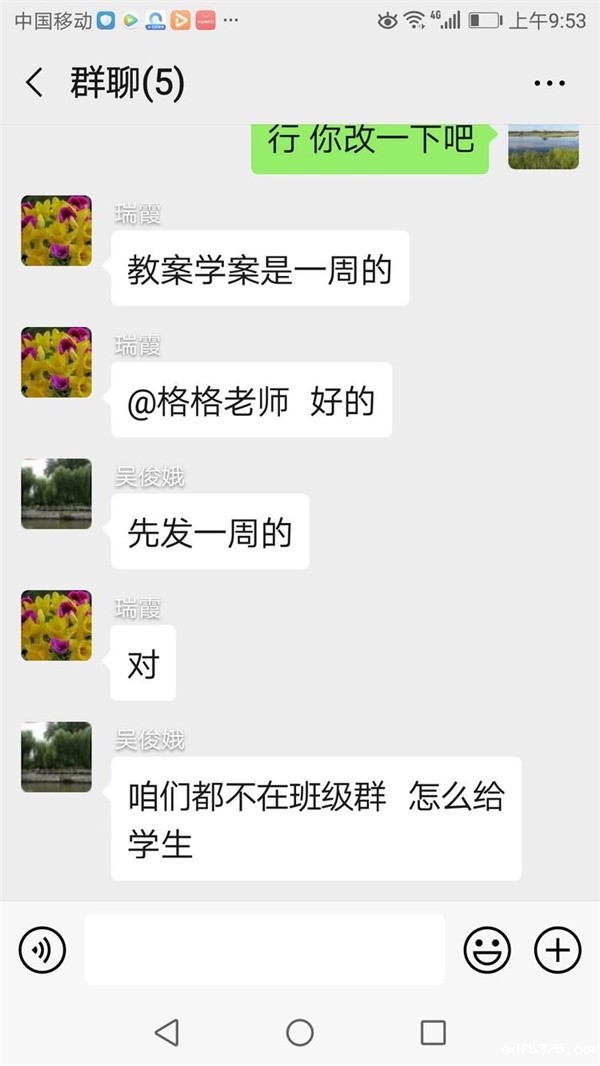600x1066 pixels.
Task: Open 吴俊娥's avatar beside 先发一周的
Action: pyautogui.click(x=56, y=494)
